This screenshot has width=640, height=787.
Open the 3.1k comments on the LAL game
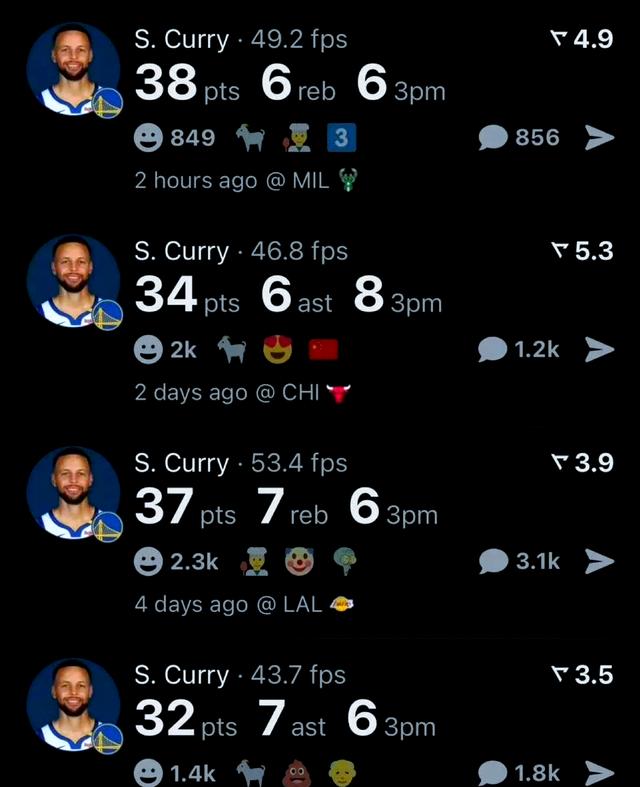[494, 562]
